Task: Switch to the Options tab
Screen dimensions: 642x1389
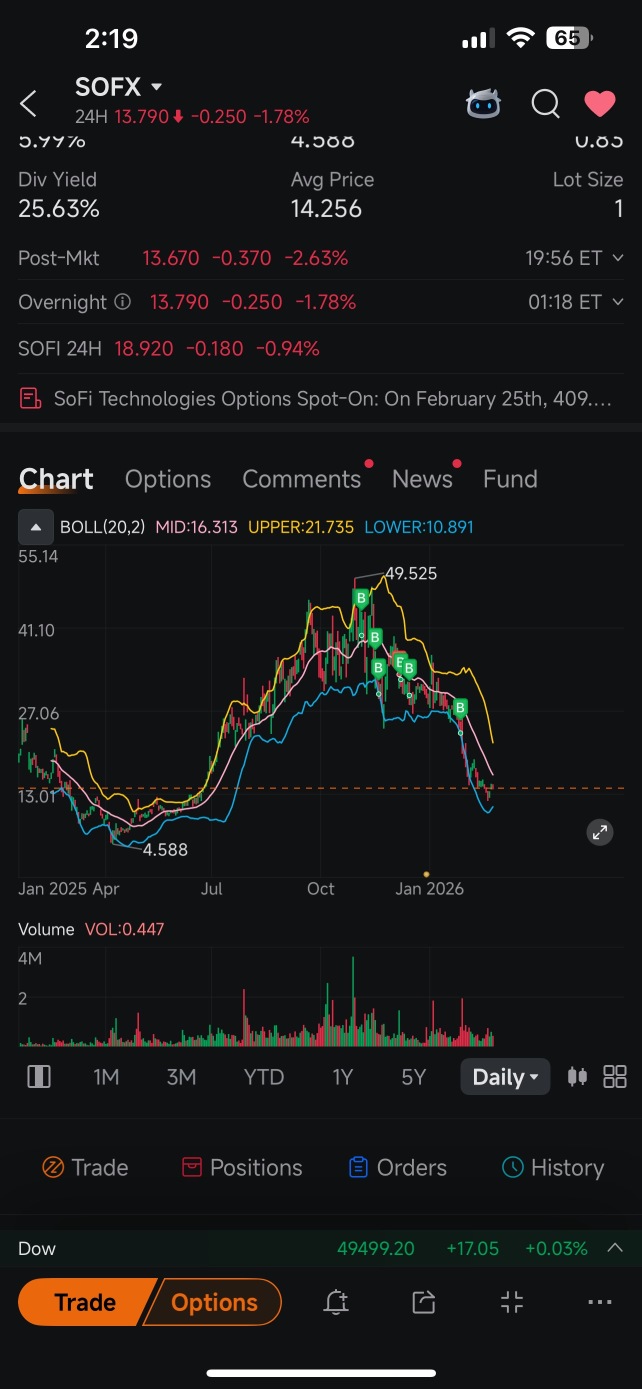Action: point(168,479)
